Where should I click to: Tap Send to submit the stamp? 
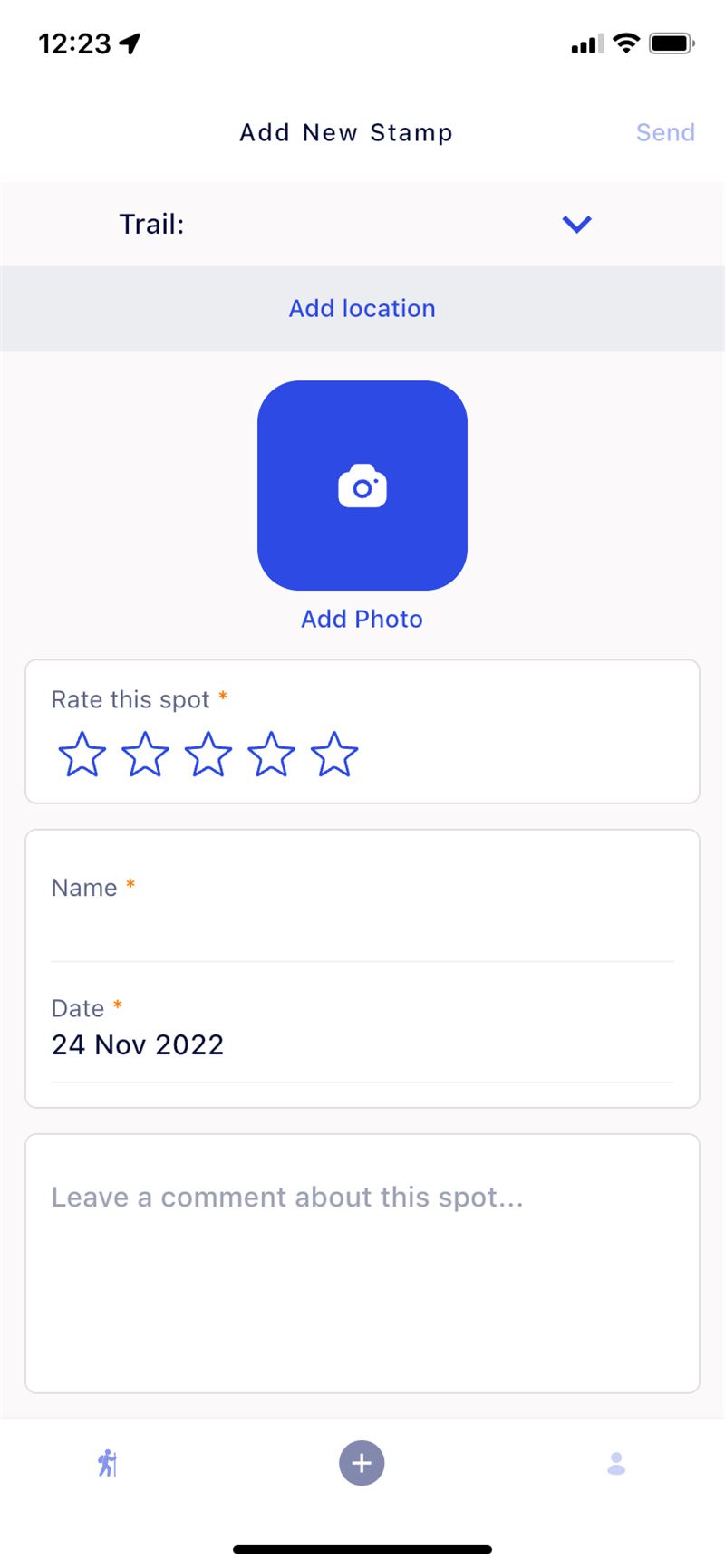pos(665,132)
